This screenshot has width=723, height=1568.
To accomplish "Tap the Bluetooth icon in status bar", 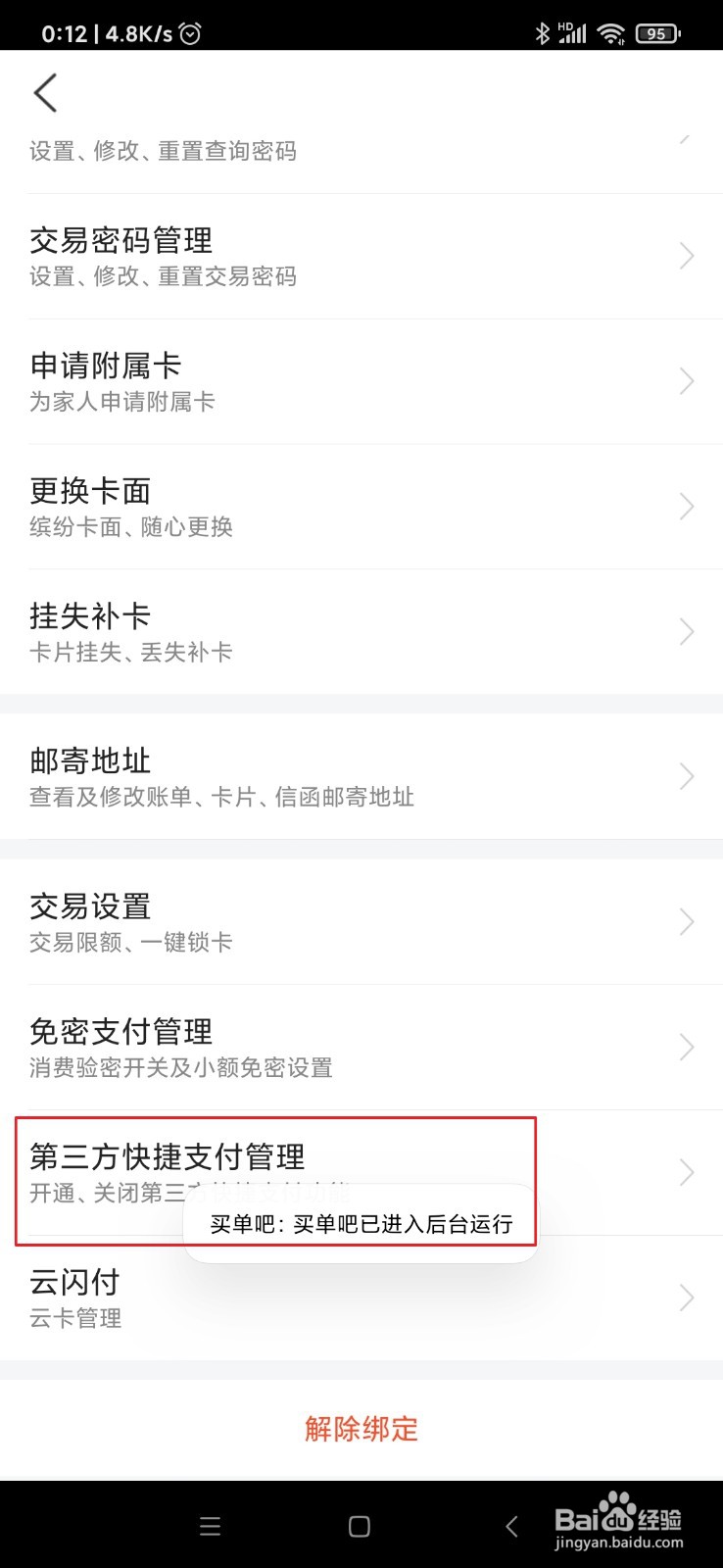I will point(543,32).
